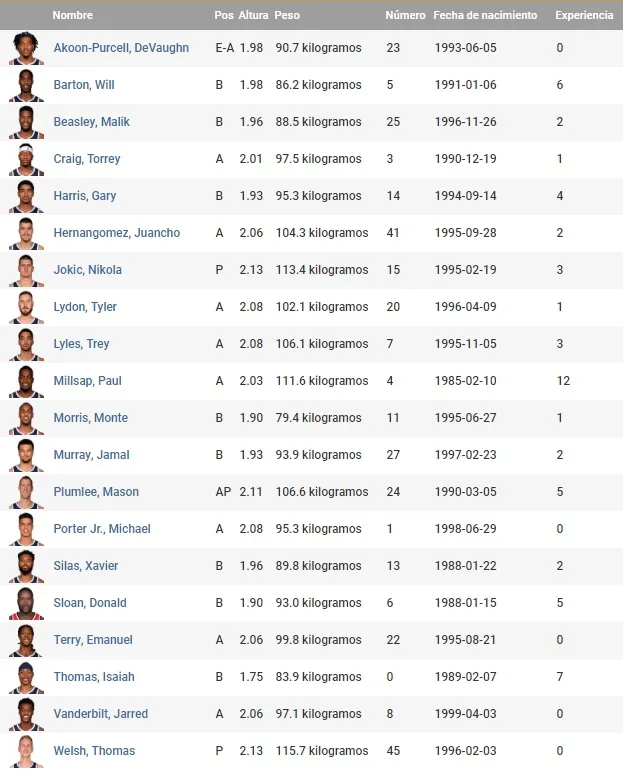View Isaiah Thomas's profile

[93, 677]
